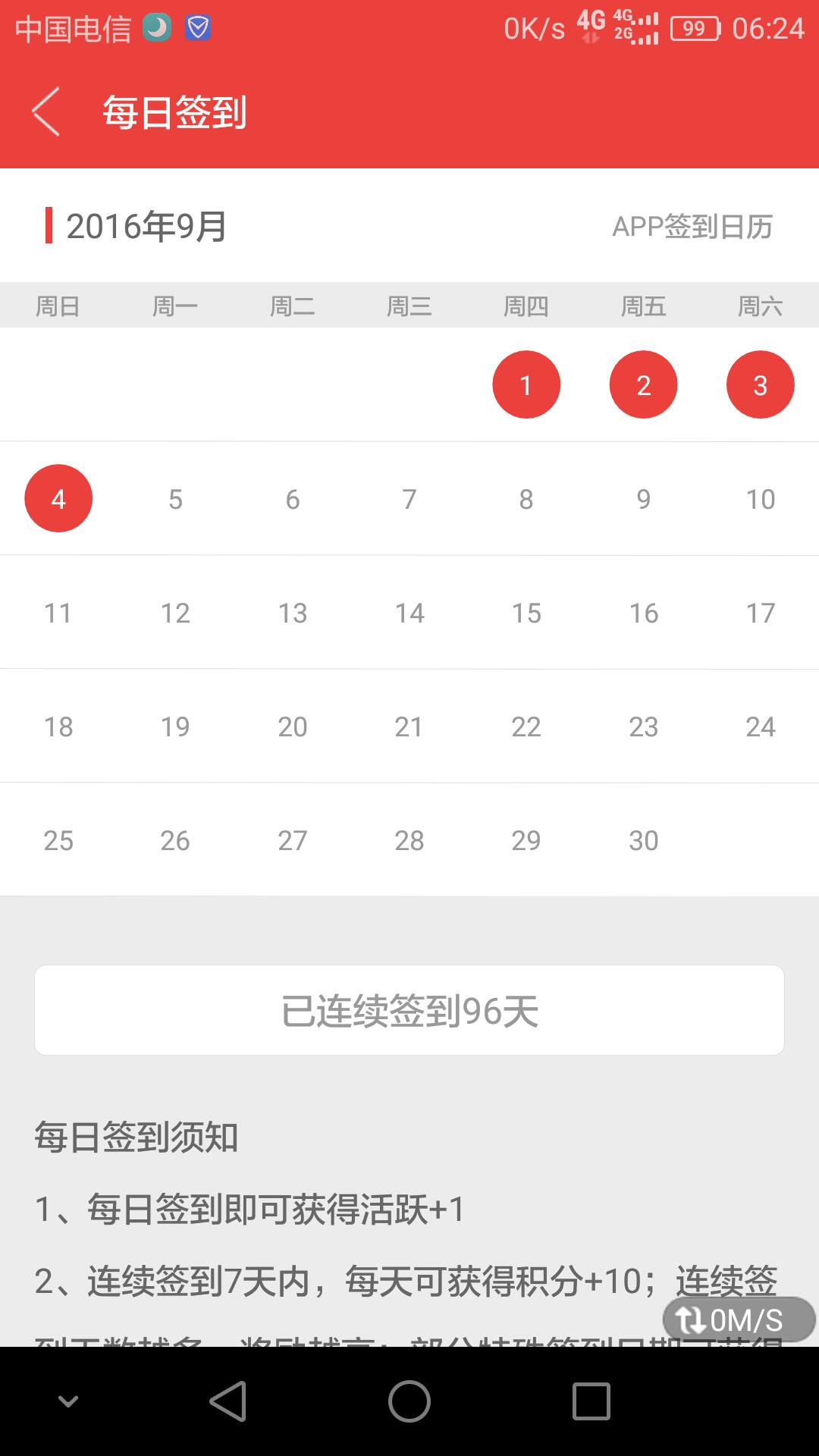Go back from the 每日签到 page
819x1456 pixels.
pyautogui.click(x=45, y=112)
